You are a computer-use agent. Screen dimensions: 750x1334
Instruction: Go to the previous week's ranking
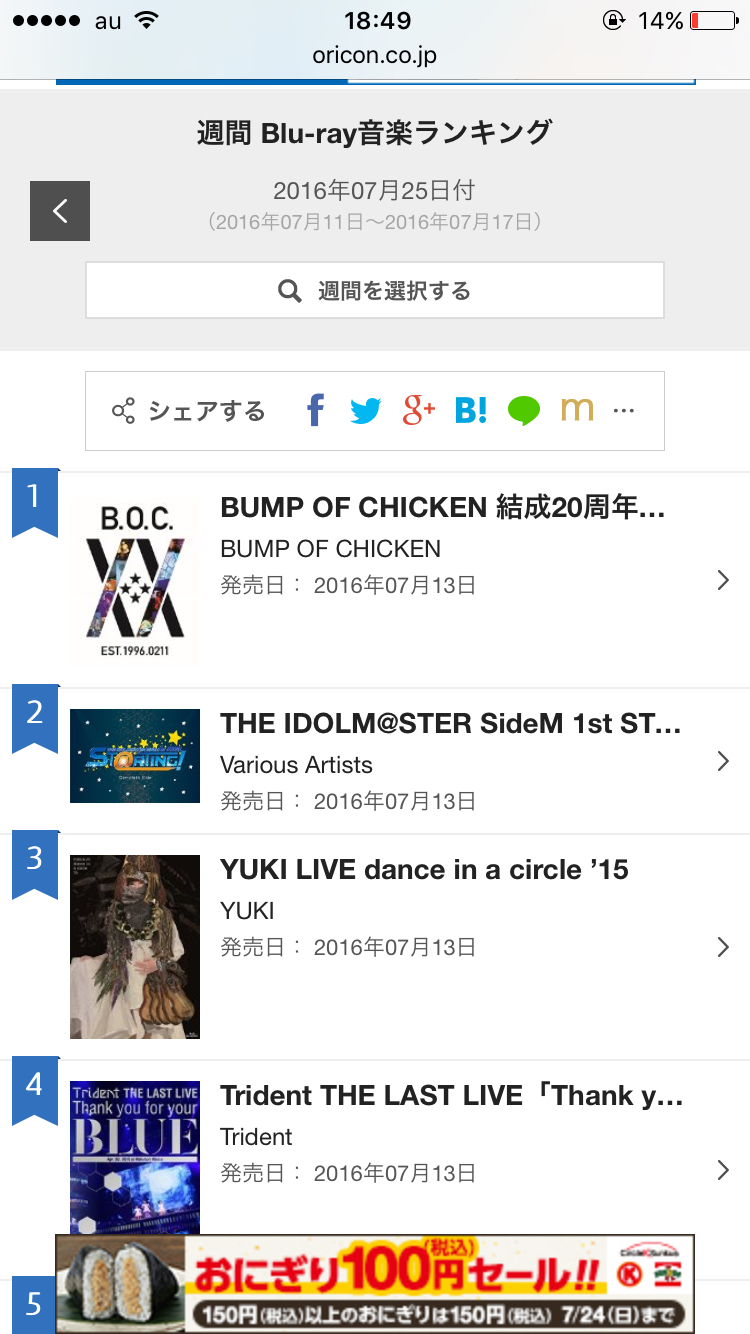point(59,211)
